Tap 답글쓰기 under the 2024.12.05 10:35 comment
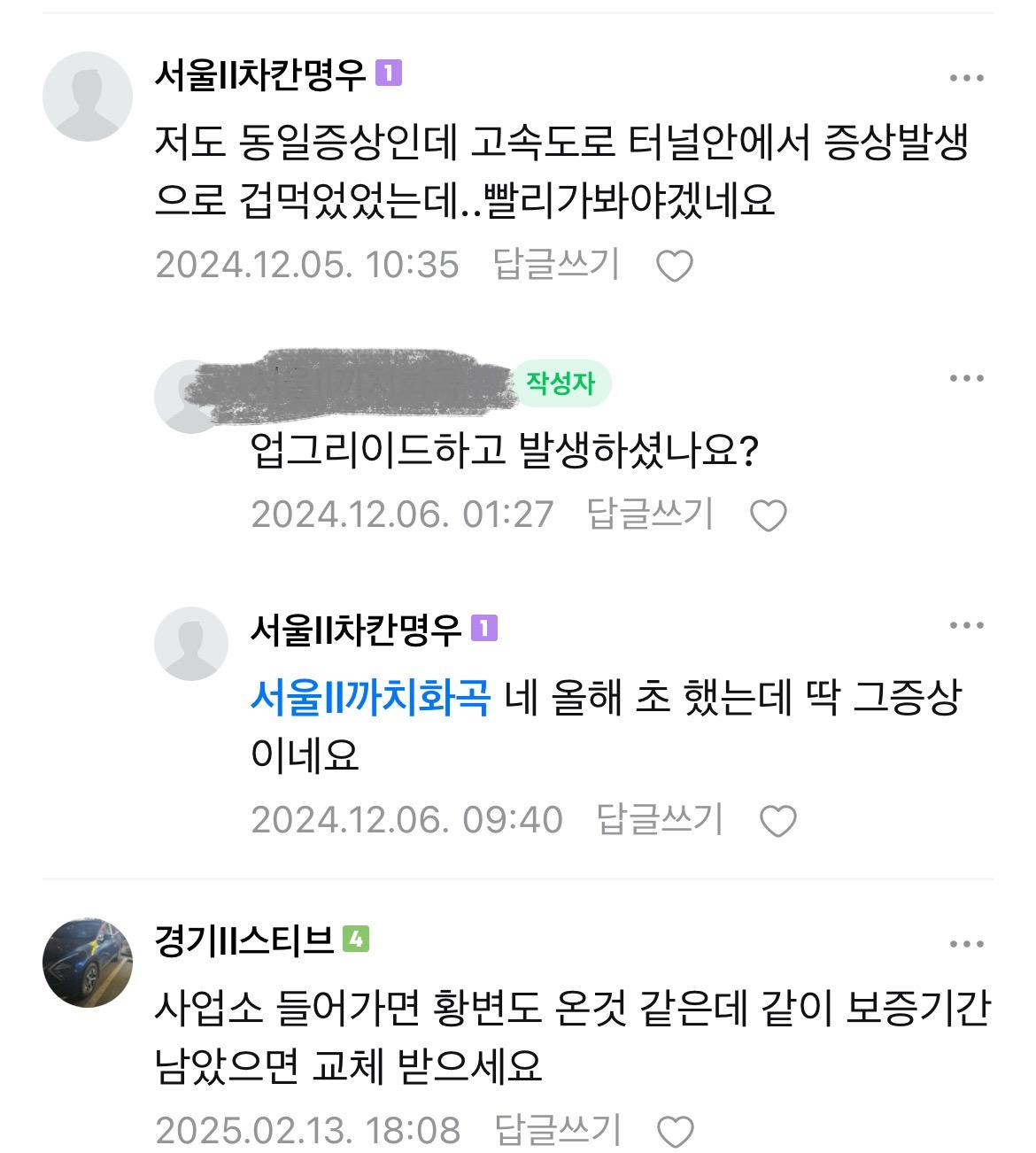This screenshot has height=1153, width=1036. coord(556,264)
